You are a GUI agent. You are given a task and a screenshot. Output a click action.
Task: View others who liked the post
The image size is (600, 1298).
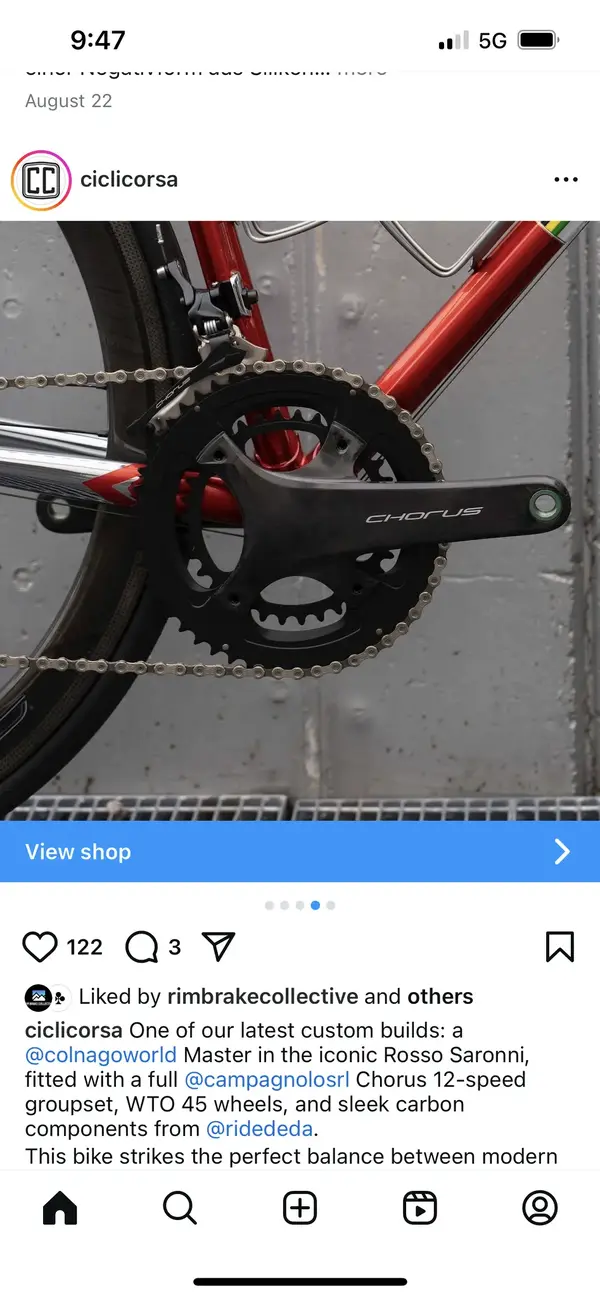pos(440,997)
